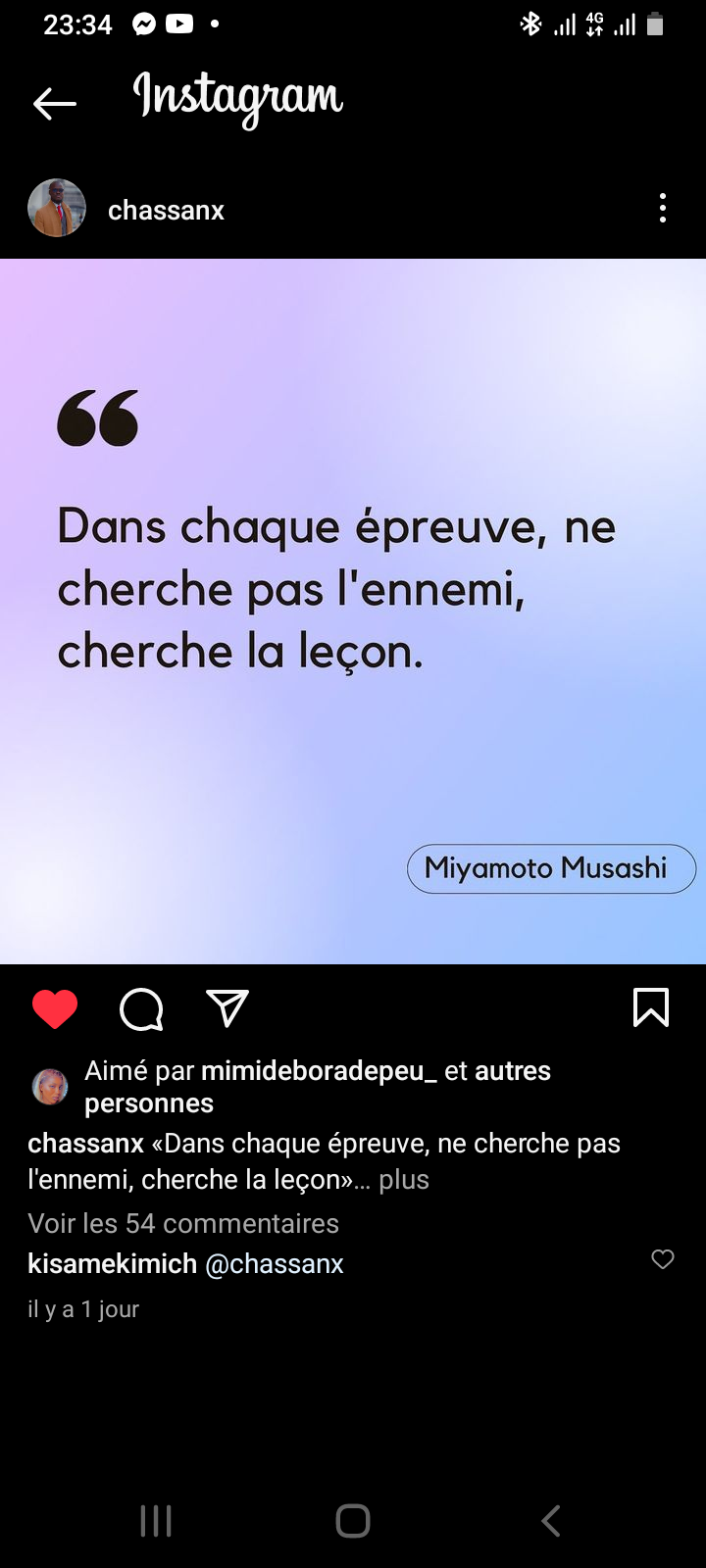706x1568 pixels.
Task: Open mimideboradepeu_ profile from likes
Action: coord(319,1070)
